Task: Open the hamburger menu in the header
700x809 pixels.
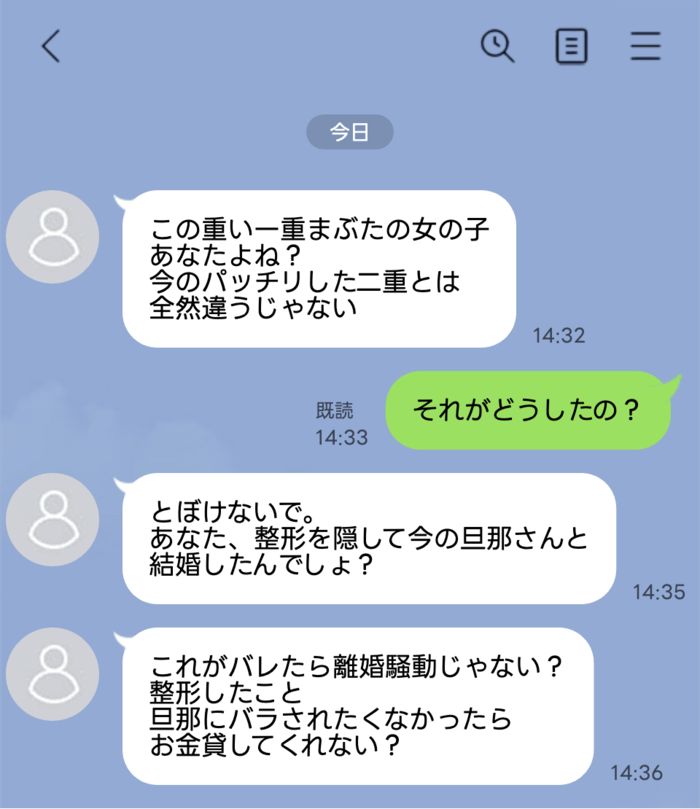Action: point(645,46)
